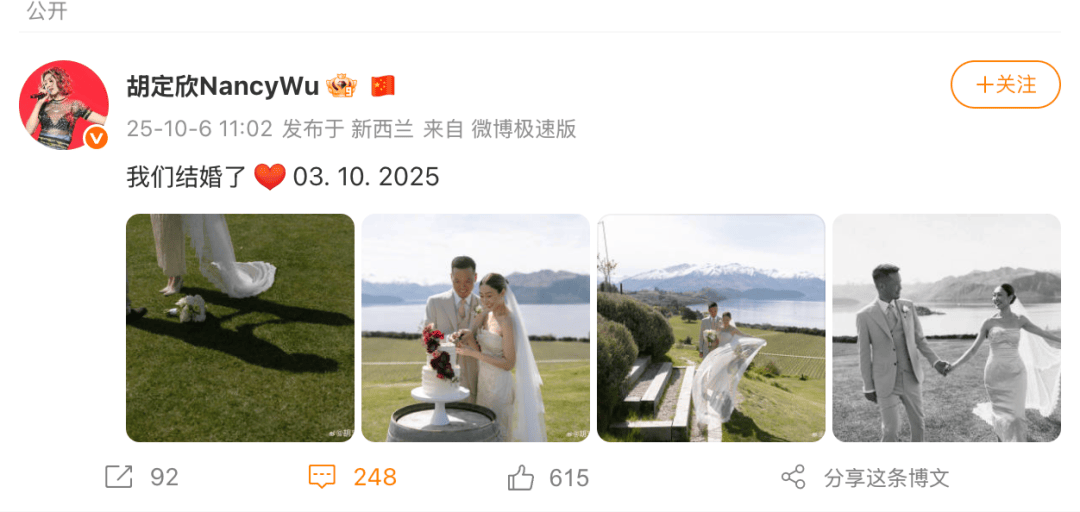The width and height of the screenshot is (1080, 512).
Task: Follow 胡定欣NancyWu with the 关注 button
Action: coord(1004,85)
